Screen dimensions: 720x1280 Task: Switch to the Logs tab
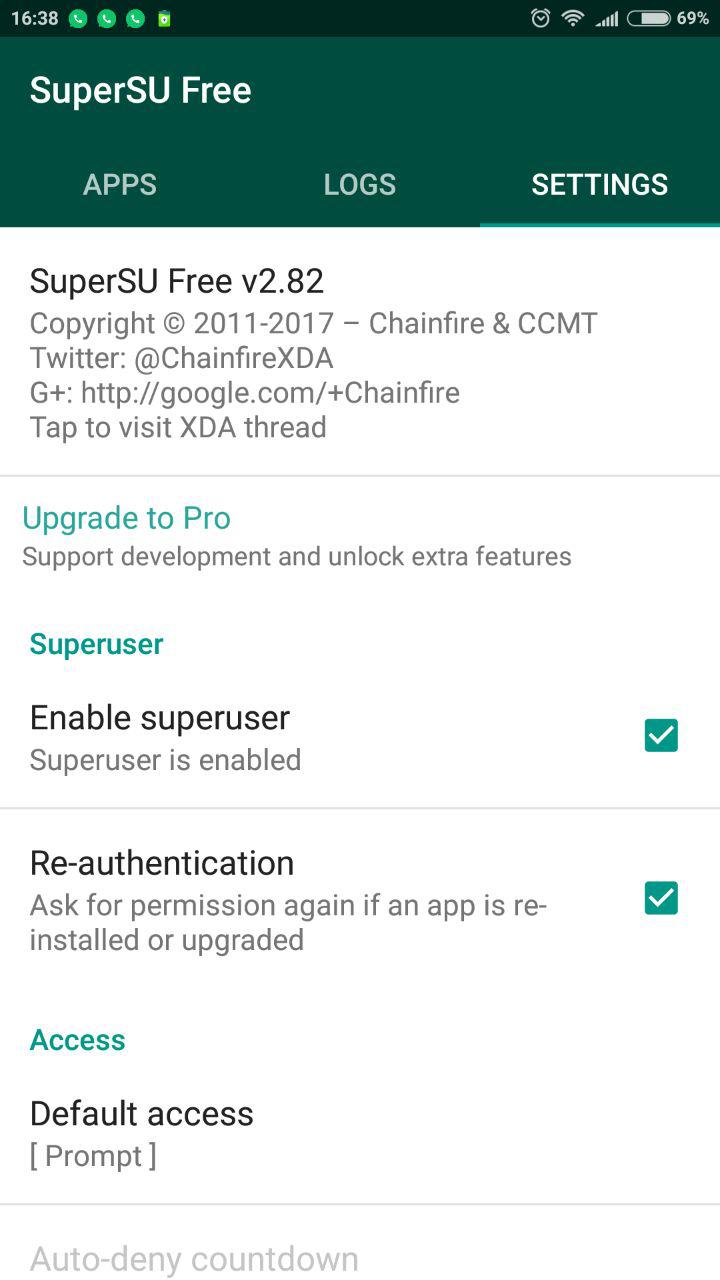click(x=360, y=184)
